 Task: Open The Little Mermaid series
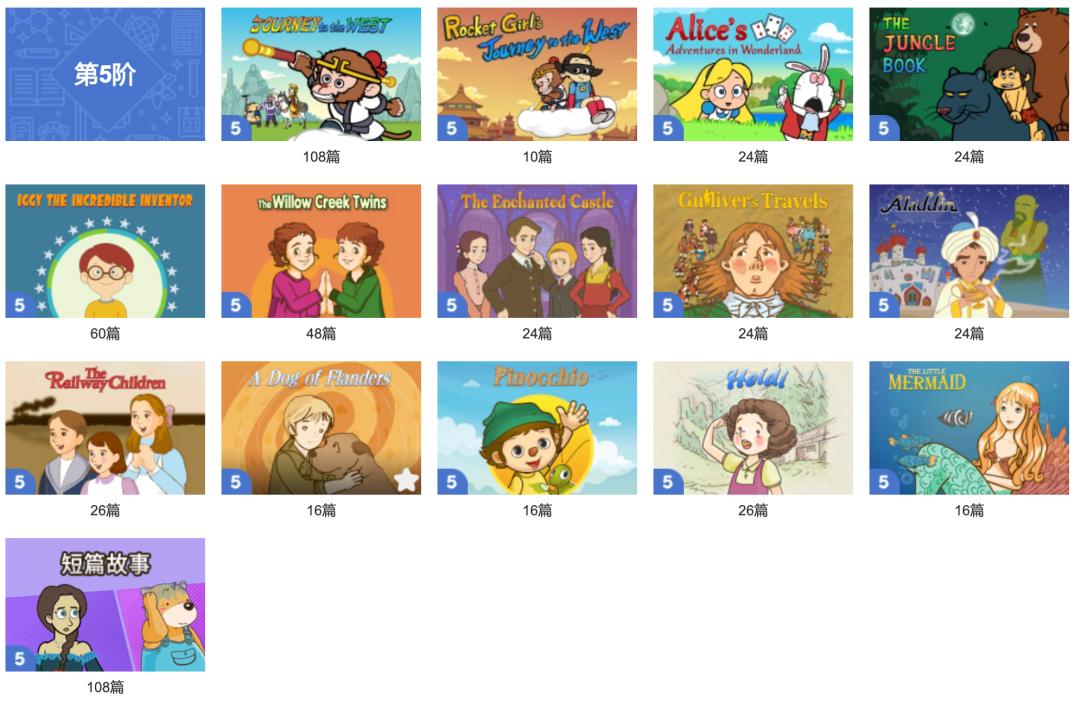point(969,428)
